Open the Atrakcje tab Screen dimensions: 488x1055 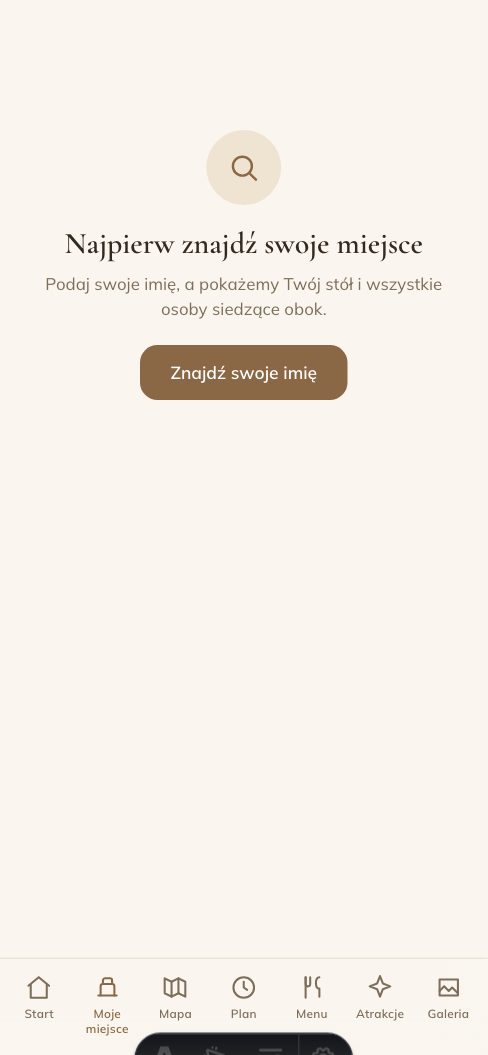point(380,998)
